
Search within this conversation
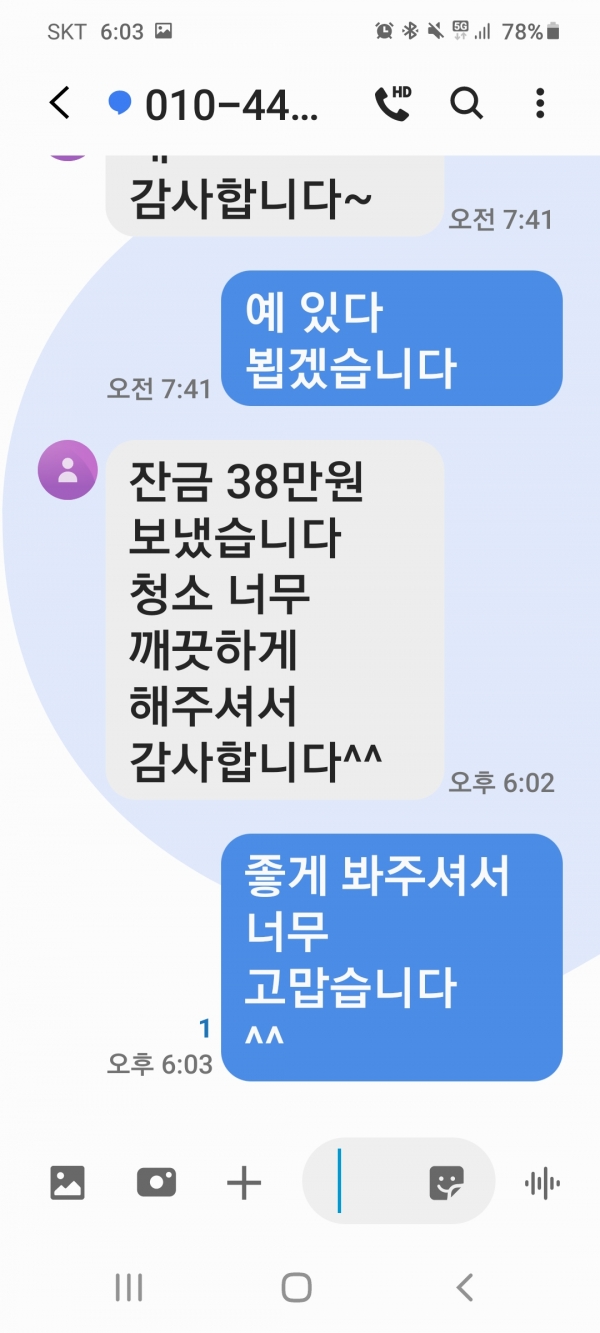(466, 103)
